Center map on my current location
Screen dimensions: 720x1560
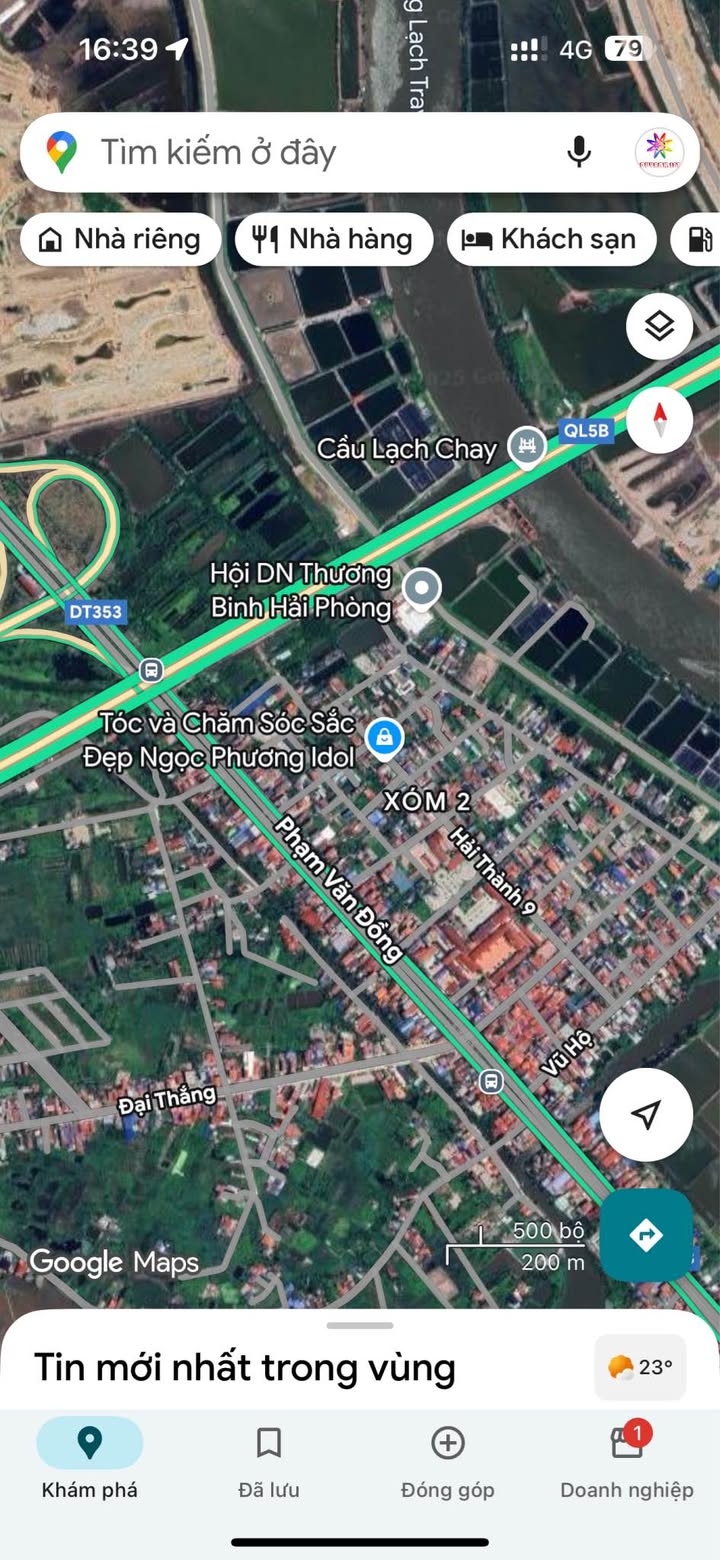click(646, 1114)
